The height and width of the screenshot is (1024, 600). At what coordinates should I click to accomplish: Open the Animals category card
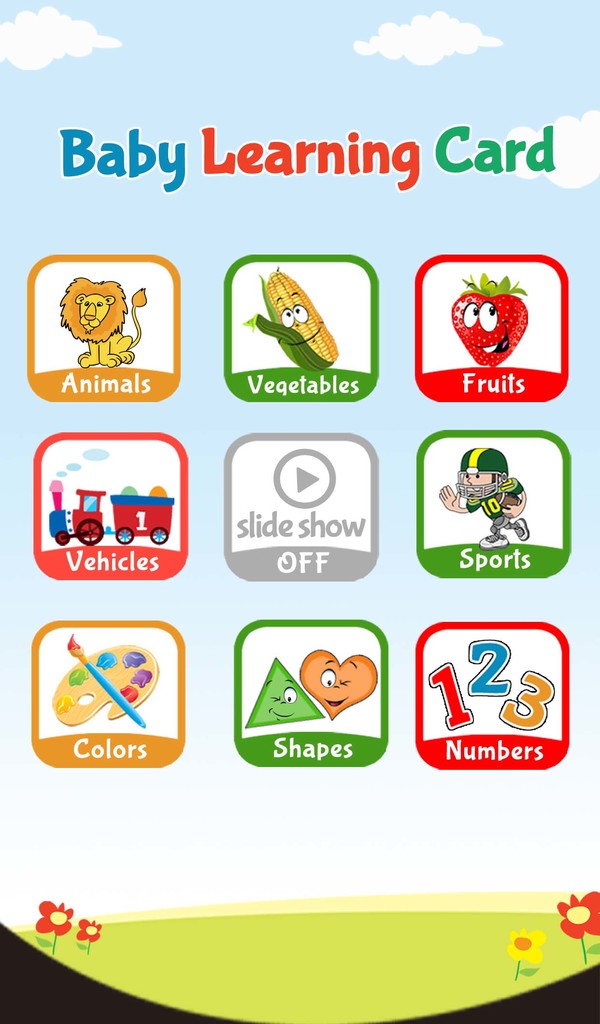pyautogui.click(x=104, y=329)
